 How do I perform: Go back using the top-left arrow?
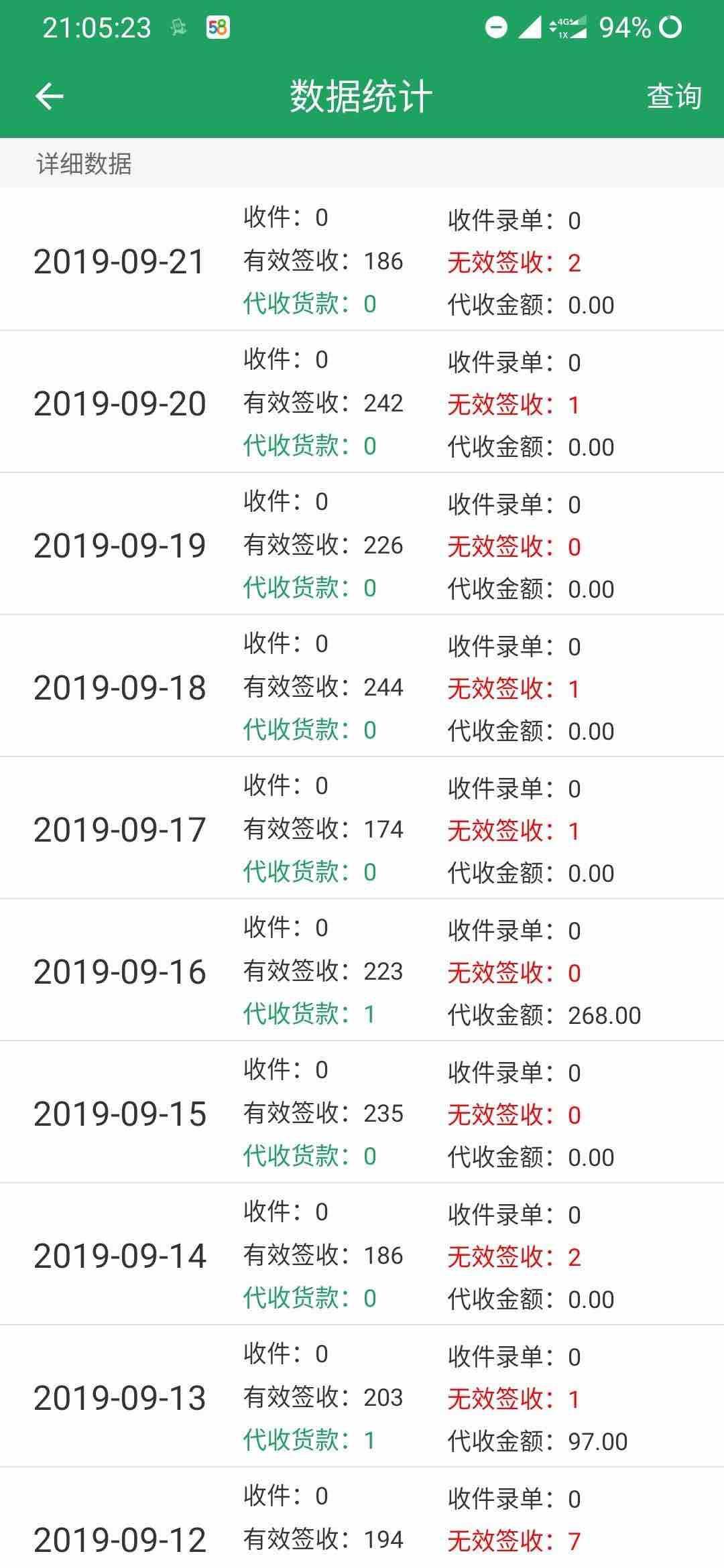click(x=49, y=96)
